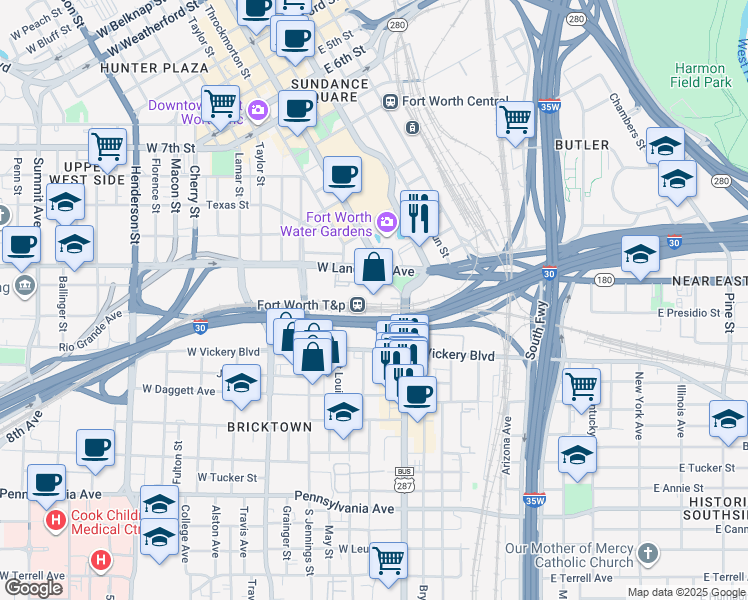
Task: Open the shopping cart marker beside South Fwy
Action: click(x=580, y=385)
